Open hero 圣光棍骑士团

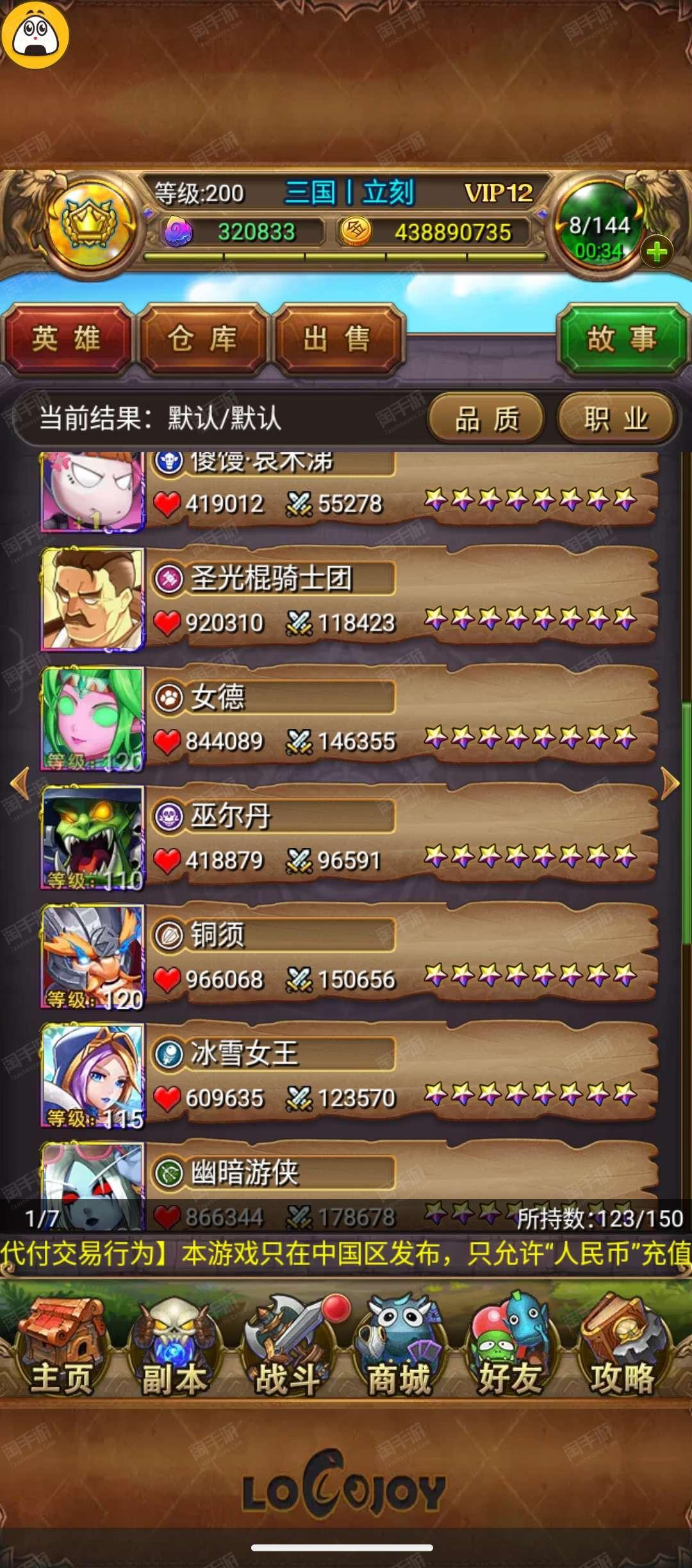click(x=346, y=600)
